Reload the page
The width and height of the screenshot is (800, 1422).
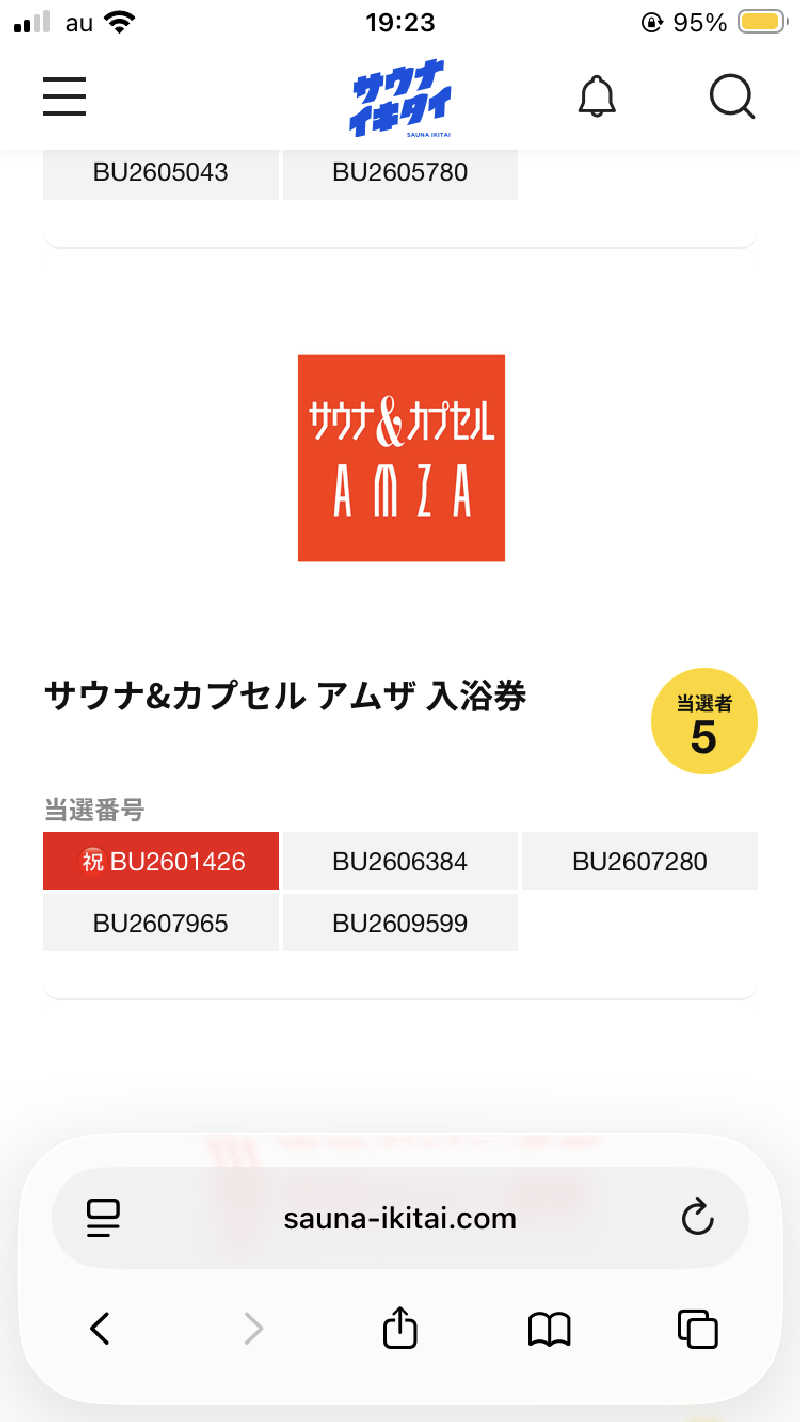697,1217
